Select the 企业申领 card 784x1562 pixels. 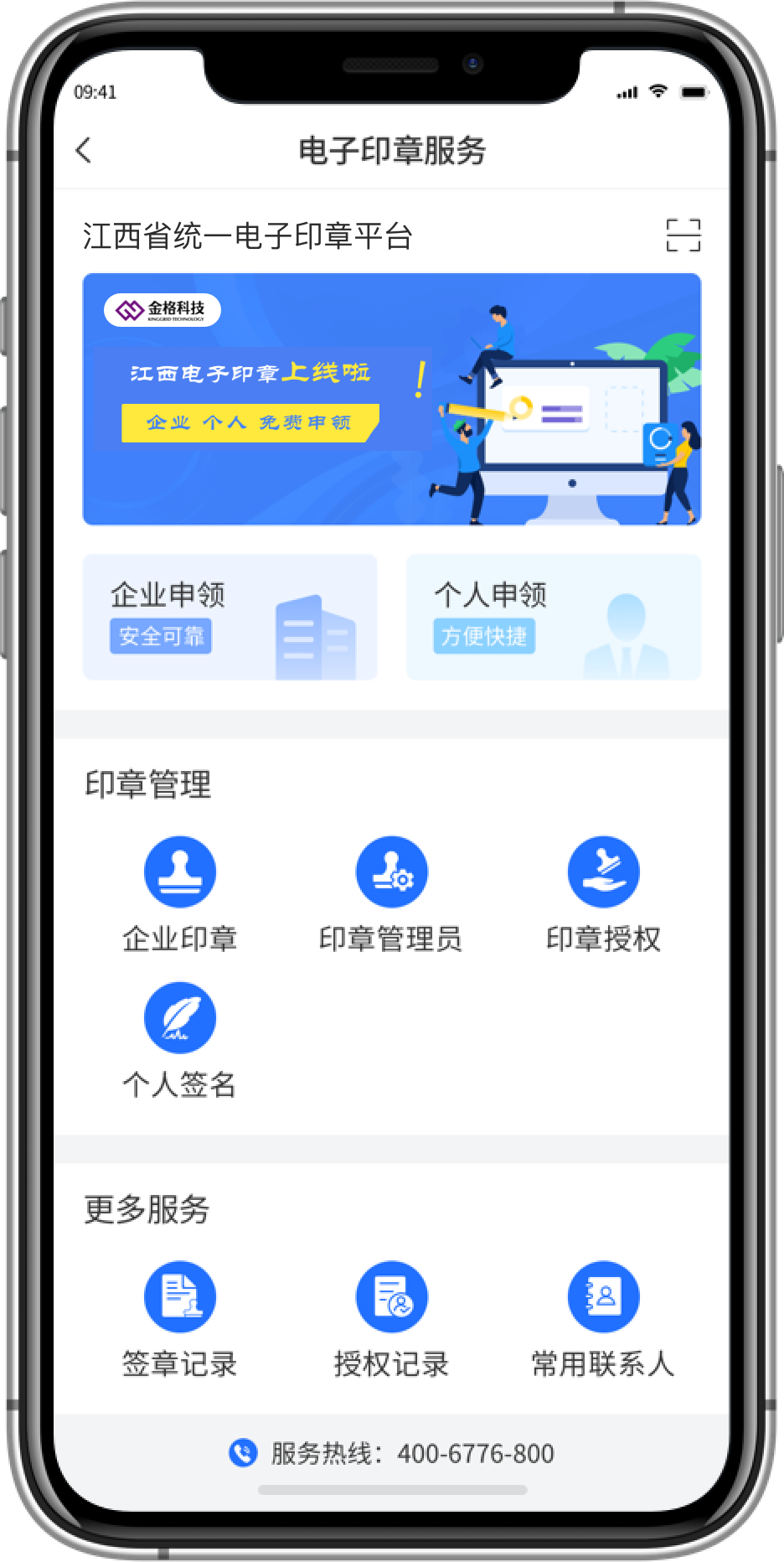click(230, 617)
